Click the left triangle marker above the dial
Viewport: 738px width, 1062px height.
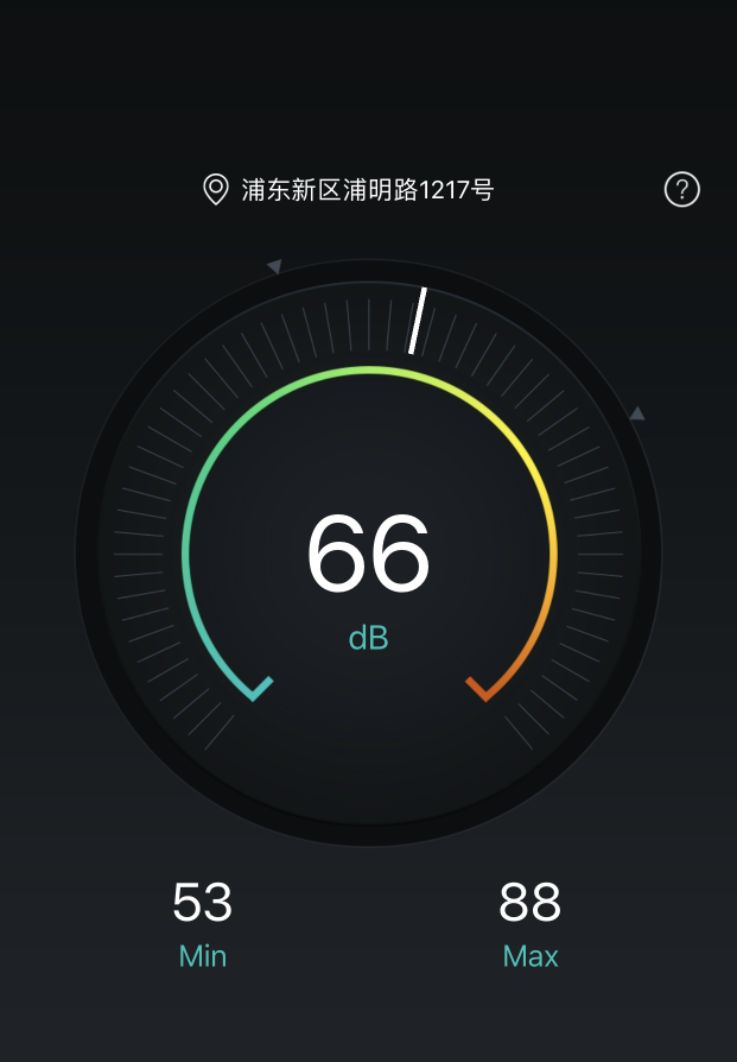tap(276, 265)
